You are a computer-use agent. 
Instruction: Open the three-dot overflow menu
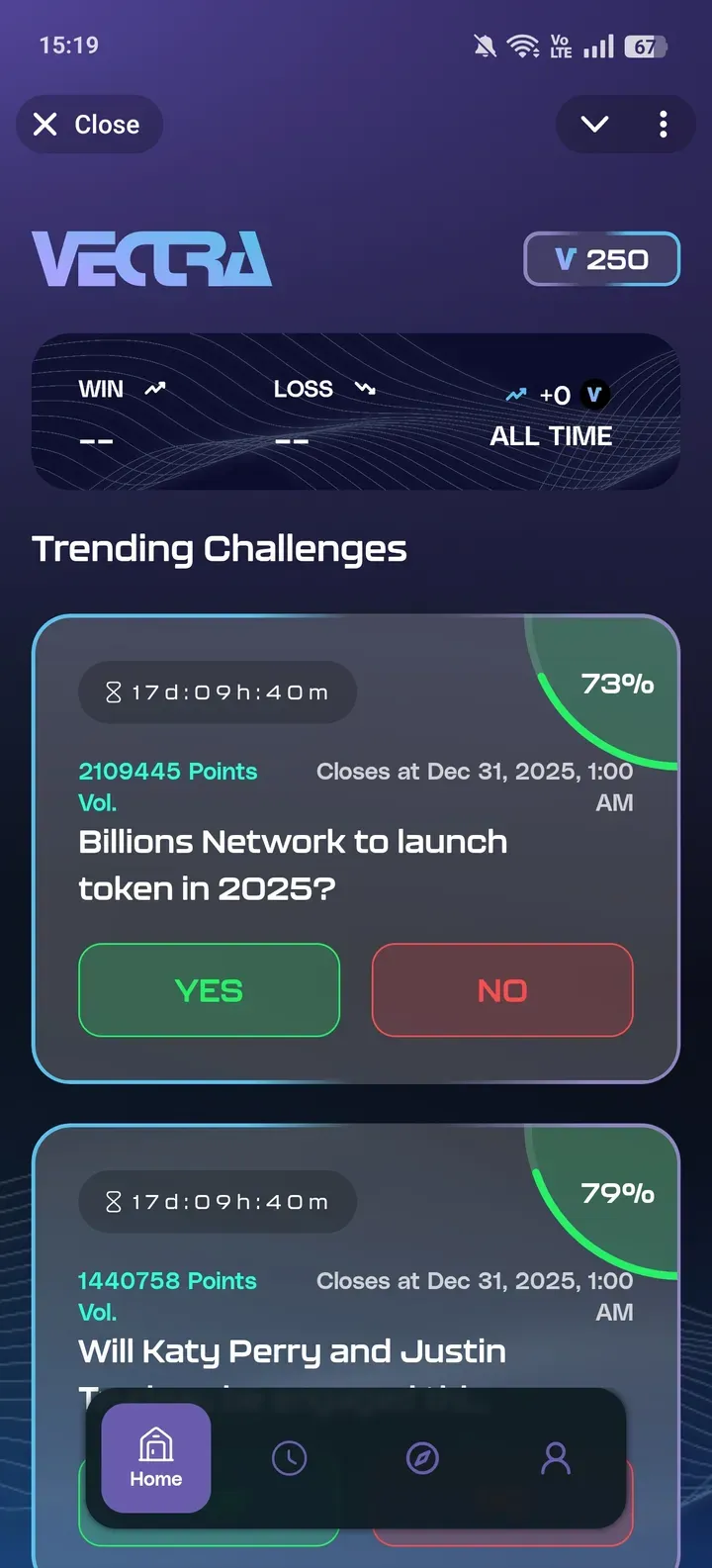663,125
